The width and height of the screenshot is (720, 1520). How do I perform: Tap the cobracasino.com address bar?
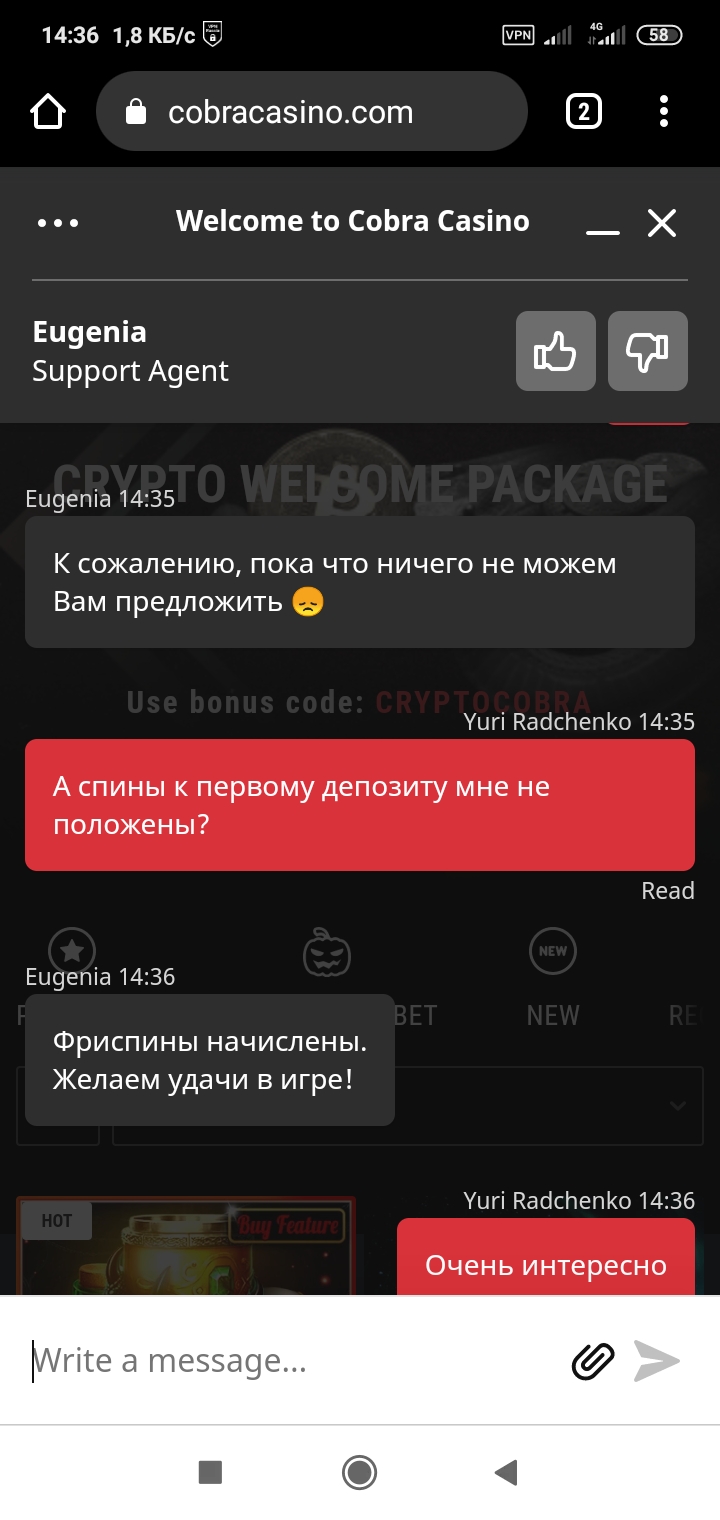[310, 112]
